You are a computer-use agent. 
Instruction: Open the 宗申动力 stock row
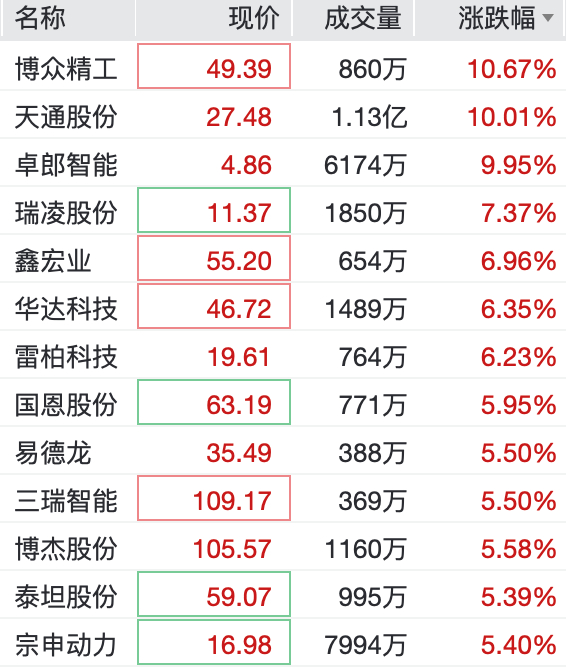[x=283, y=643]
